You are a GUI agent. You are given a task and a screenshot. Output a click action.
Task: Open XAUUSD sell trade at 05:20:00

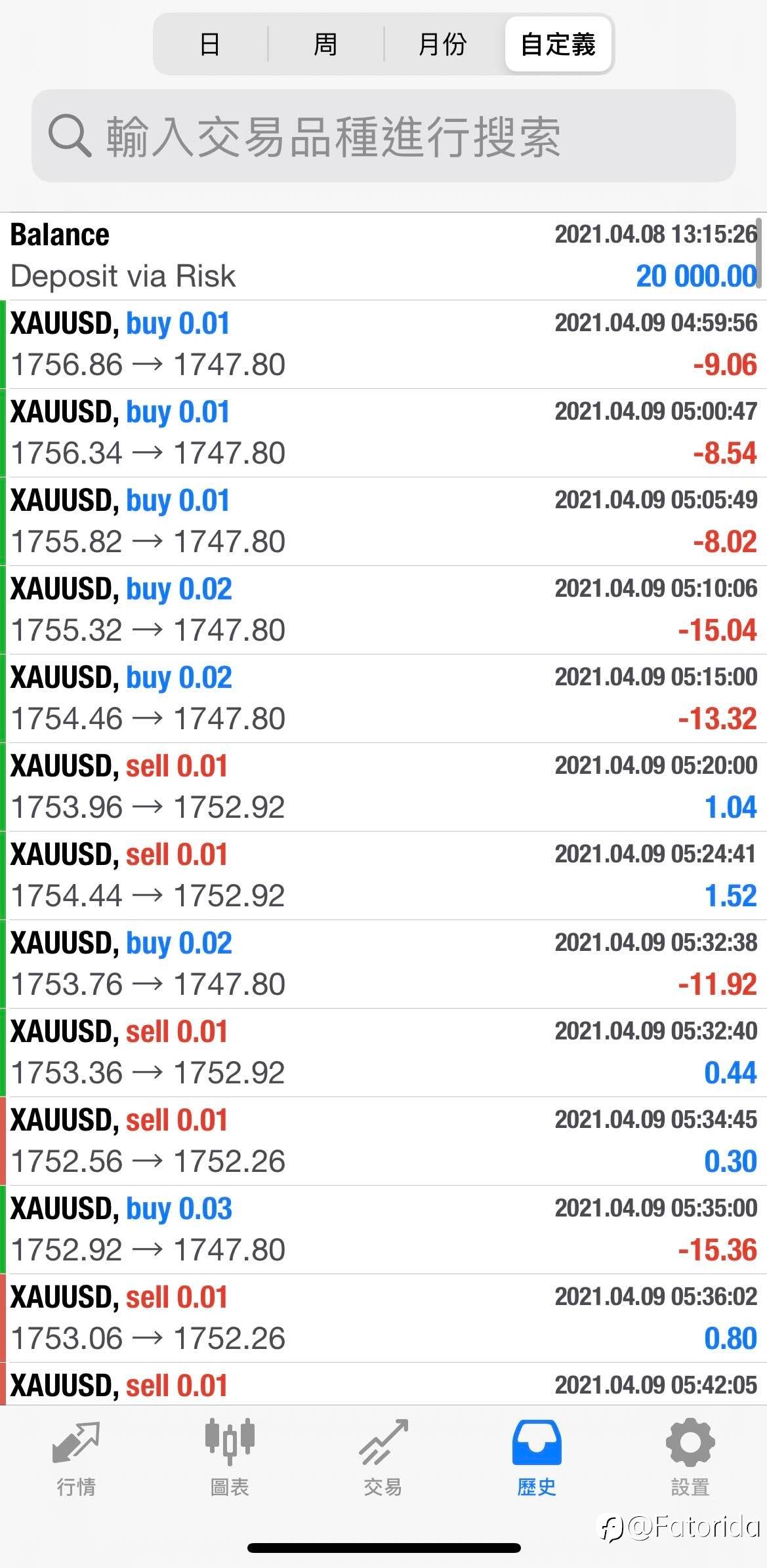[x=383, y=787]
